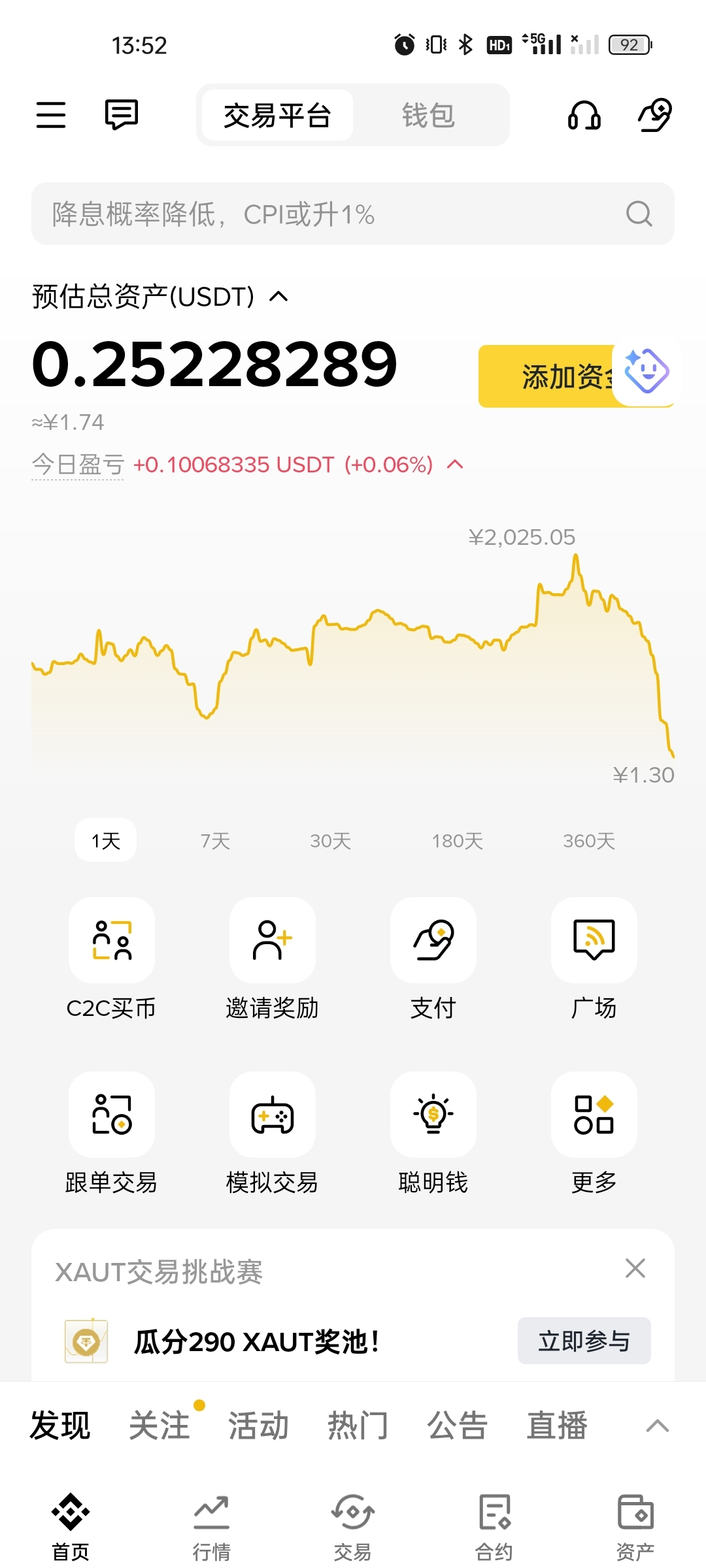
Task: Tap the search field about 降息概率降低
Action: 353,214
